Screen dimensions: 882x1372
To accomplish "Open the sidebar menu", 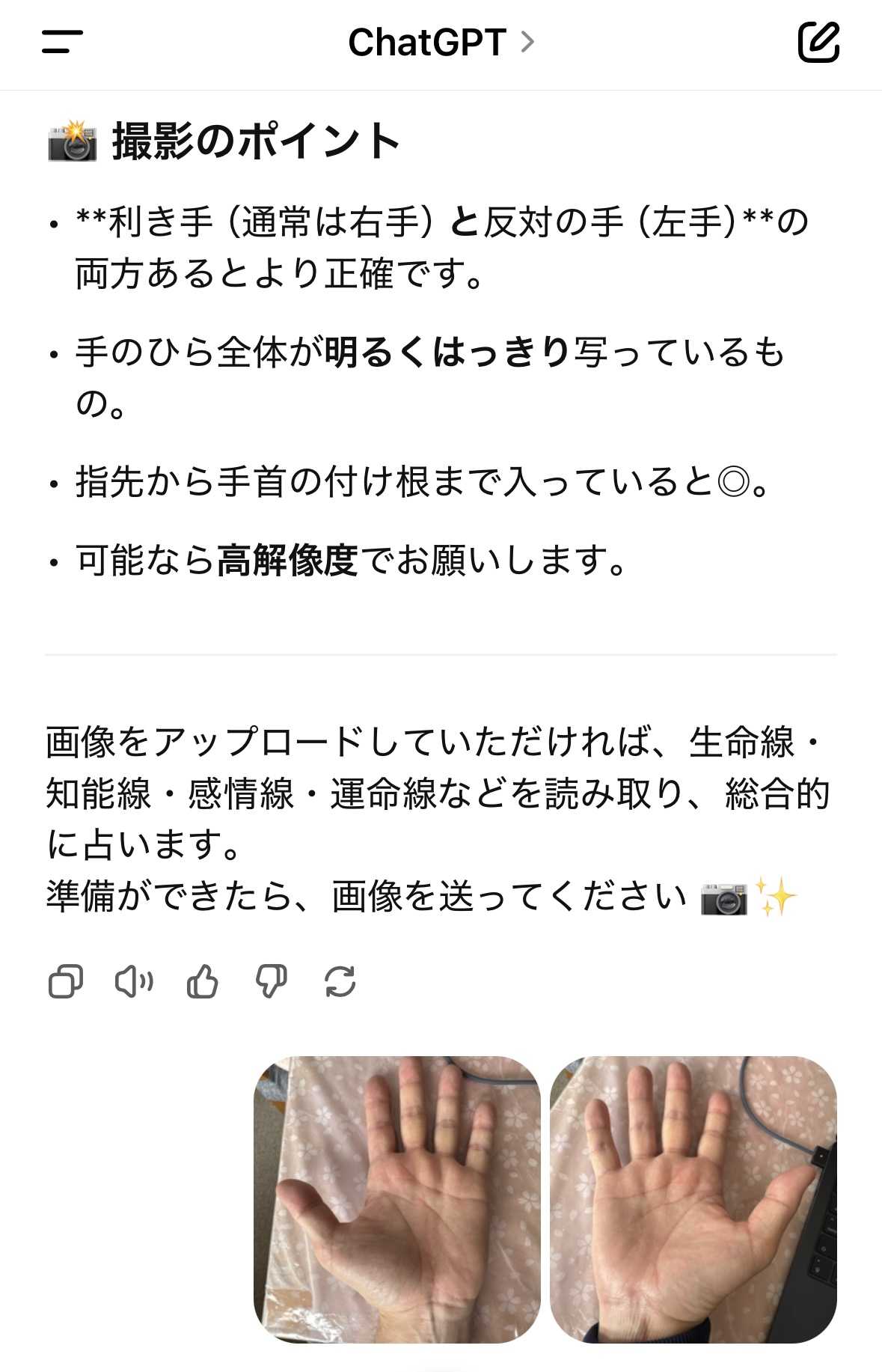I will click(62, 42).
